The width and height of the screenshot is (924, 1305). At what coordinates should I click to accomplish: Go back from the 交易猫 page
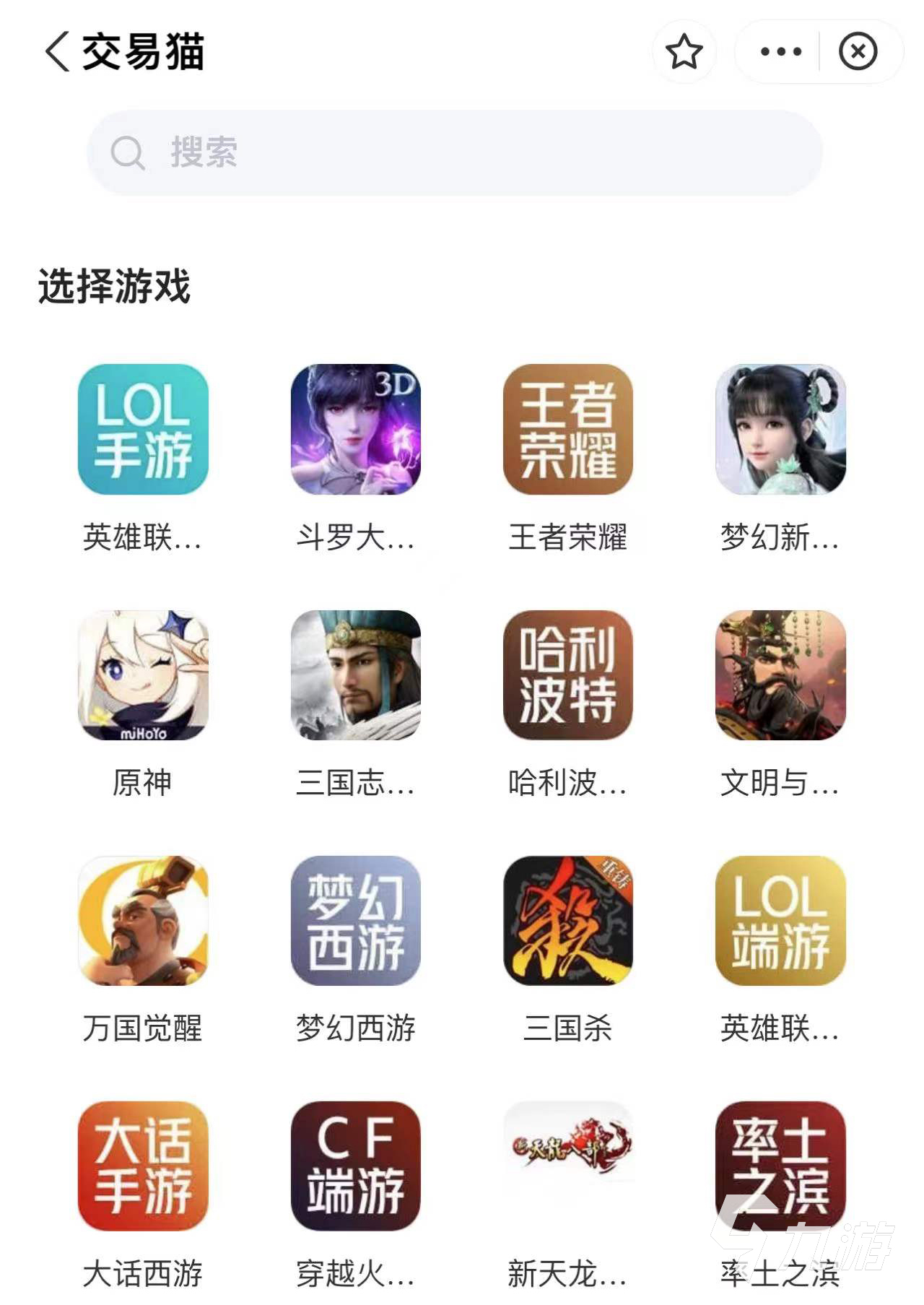[58, 52]
